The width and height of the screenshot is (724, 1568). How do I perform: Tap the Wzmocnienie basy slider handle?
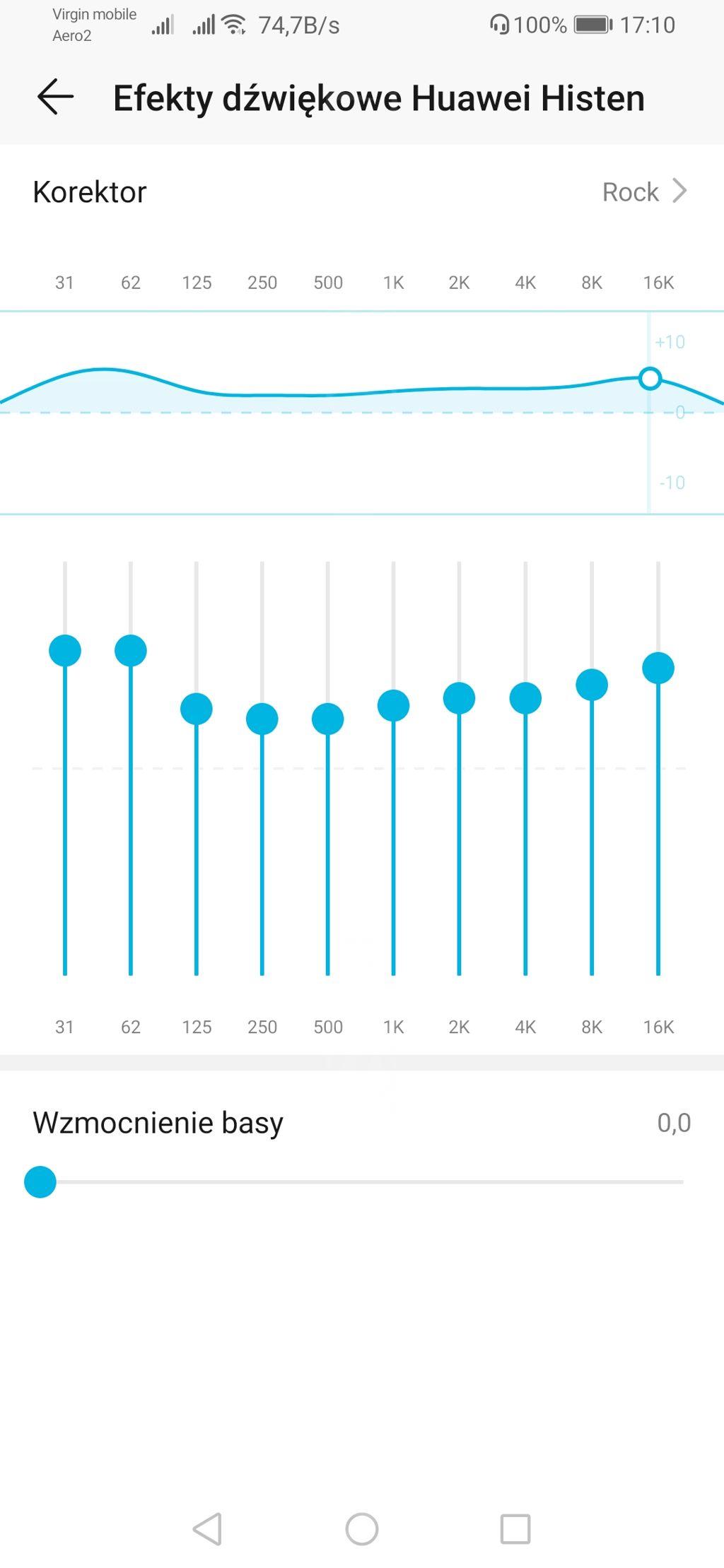click(x=40, y=1181)
